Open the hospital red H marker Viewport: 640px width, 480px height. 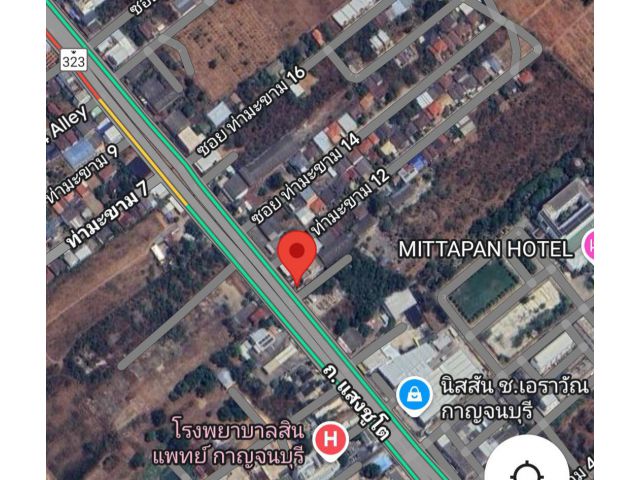[x=328, y=438]
